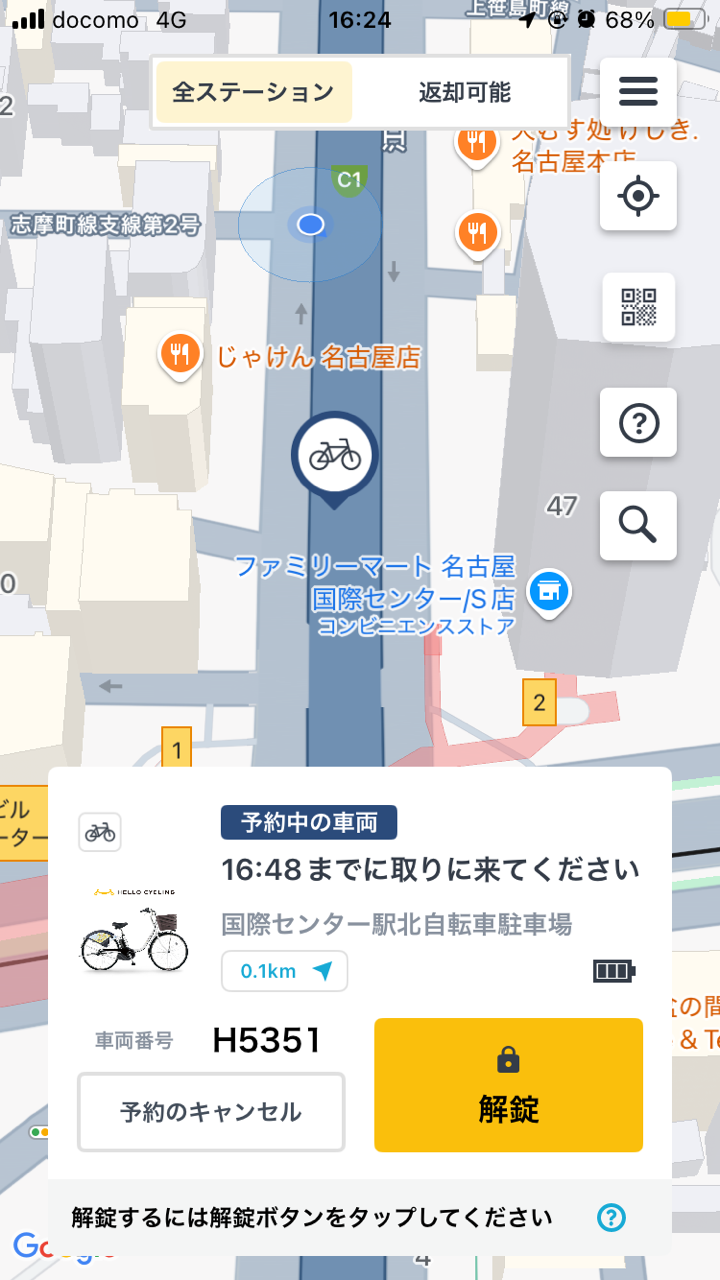
Task: Tap the ファミリーマート store marker
Action: [x=548, y=592]
